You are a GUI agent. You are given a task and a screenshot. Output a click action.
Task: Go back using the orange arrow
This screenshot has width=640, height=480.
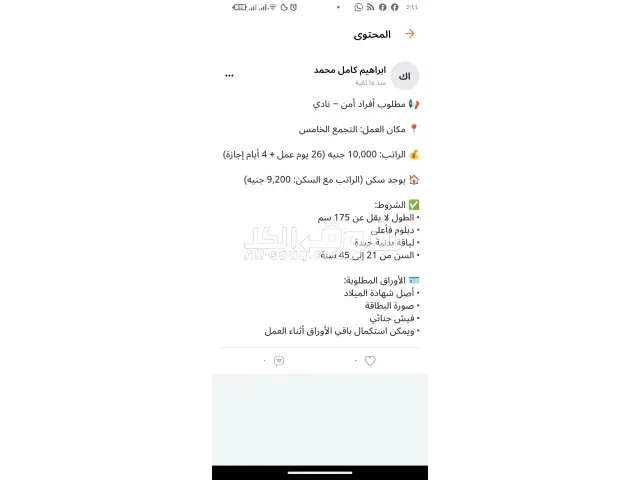tap(409, 34)
